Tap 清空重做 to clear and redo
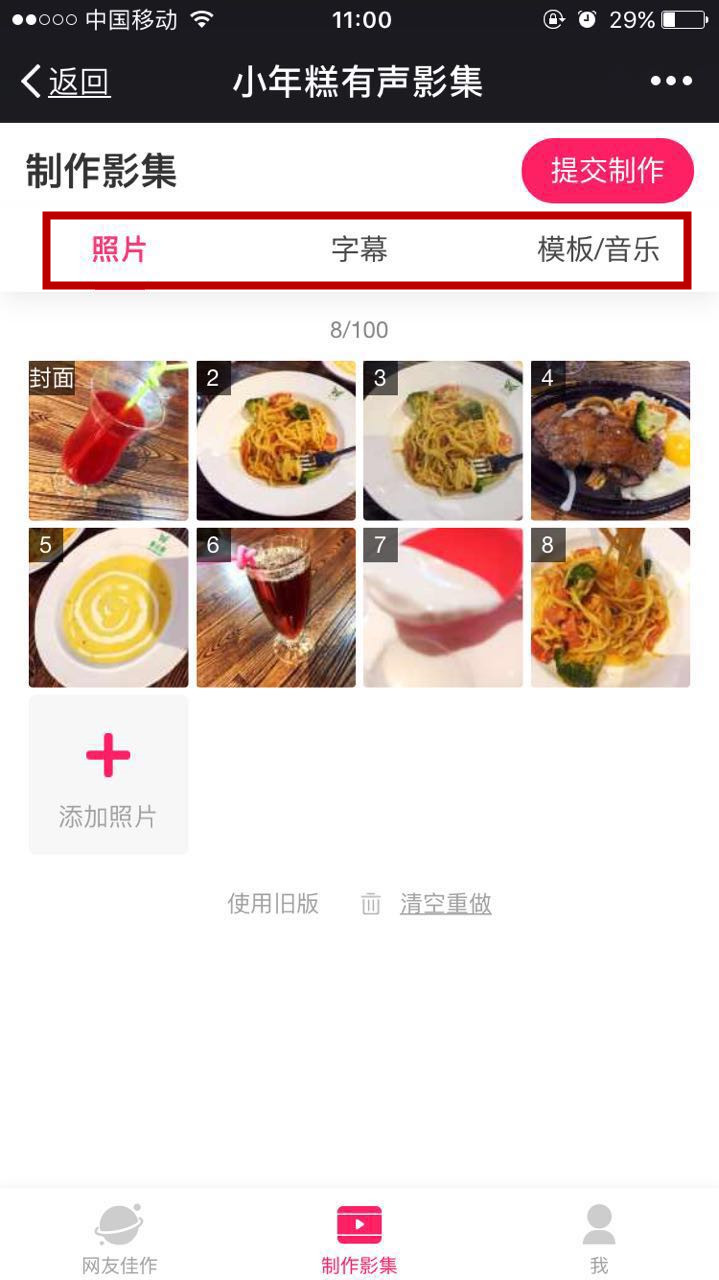Viewport: 719px width, 1280px height. pyautogui.click(x=445, y=904)
